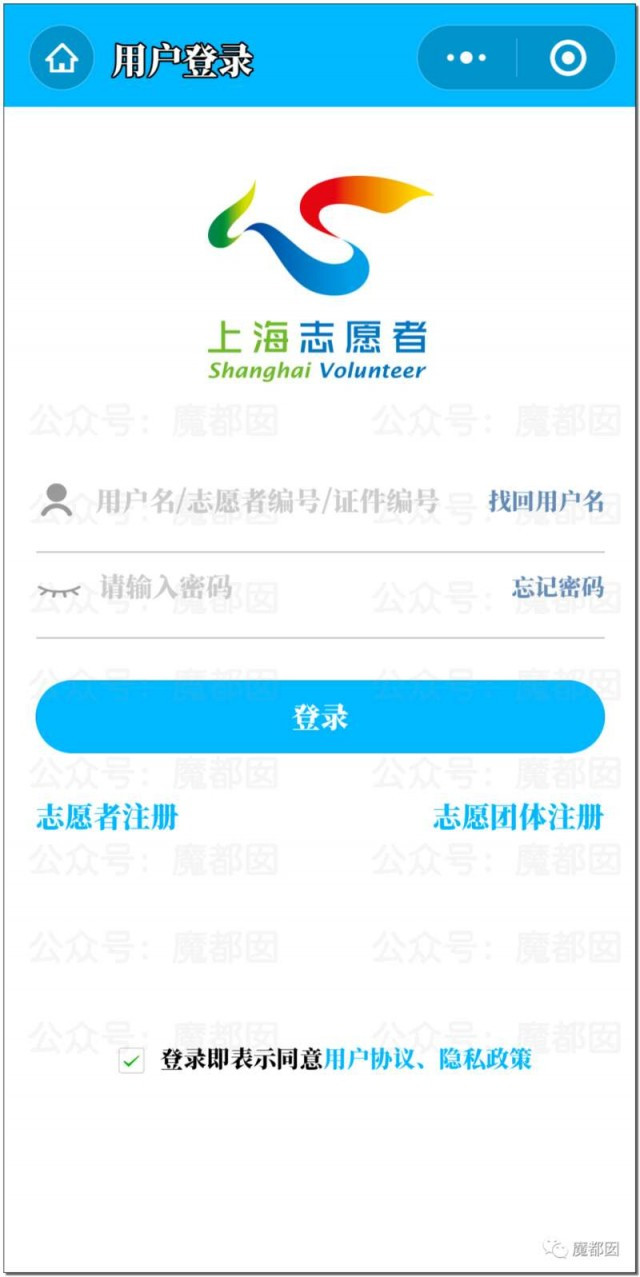The width and height of the screenshot is (640, 1277).
Task: Open the 用户协议、隐私政策 link
Action: (427, 1060)
